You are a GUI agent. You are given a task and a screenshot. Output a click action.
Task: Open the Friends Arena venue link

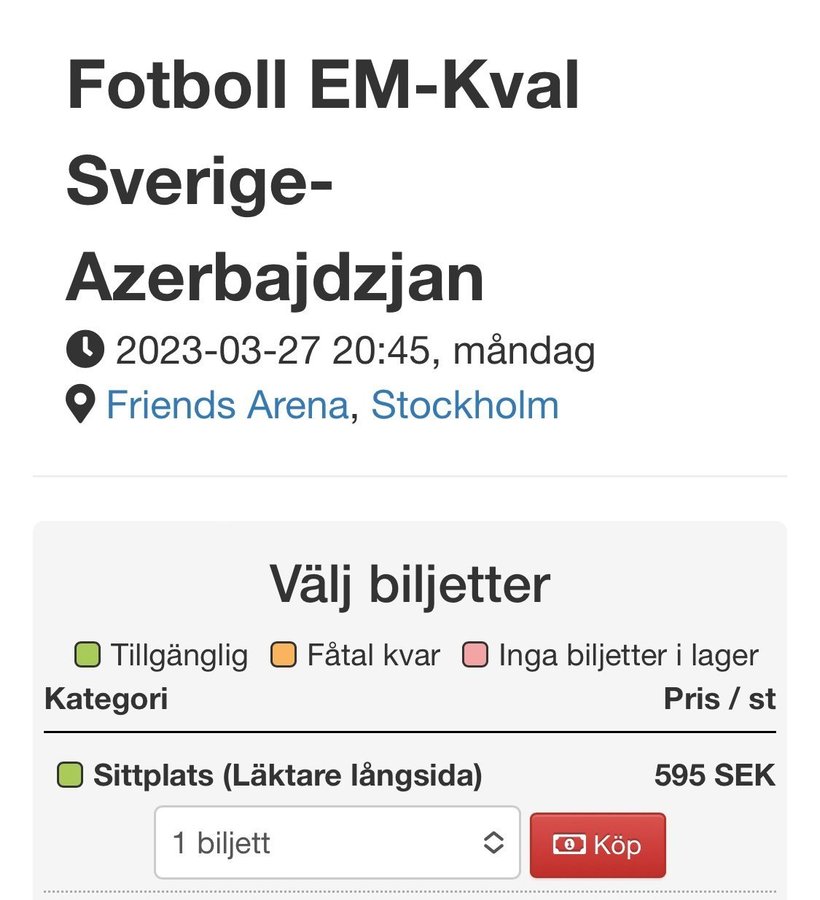(x=227, y=405)
